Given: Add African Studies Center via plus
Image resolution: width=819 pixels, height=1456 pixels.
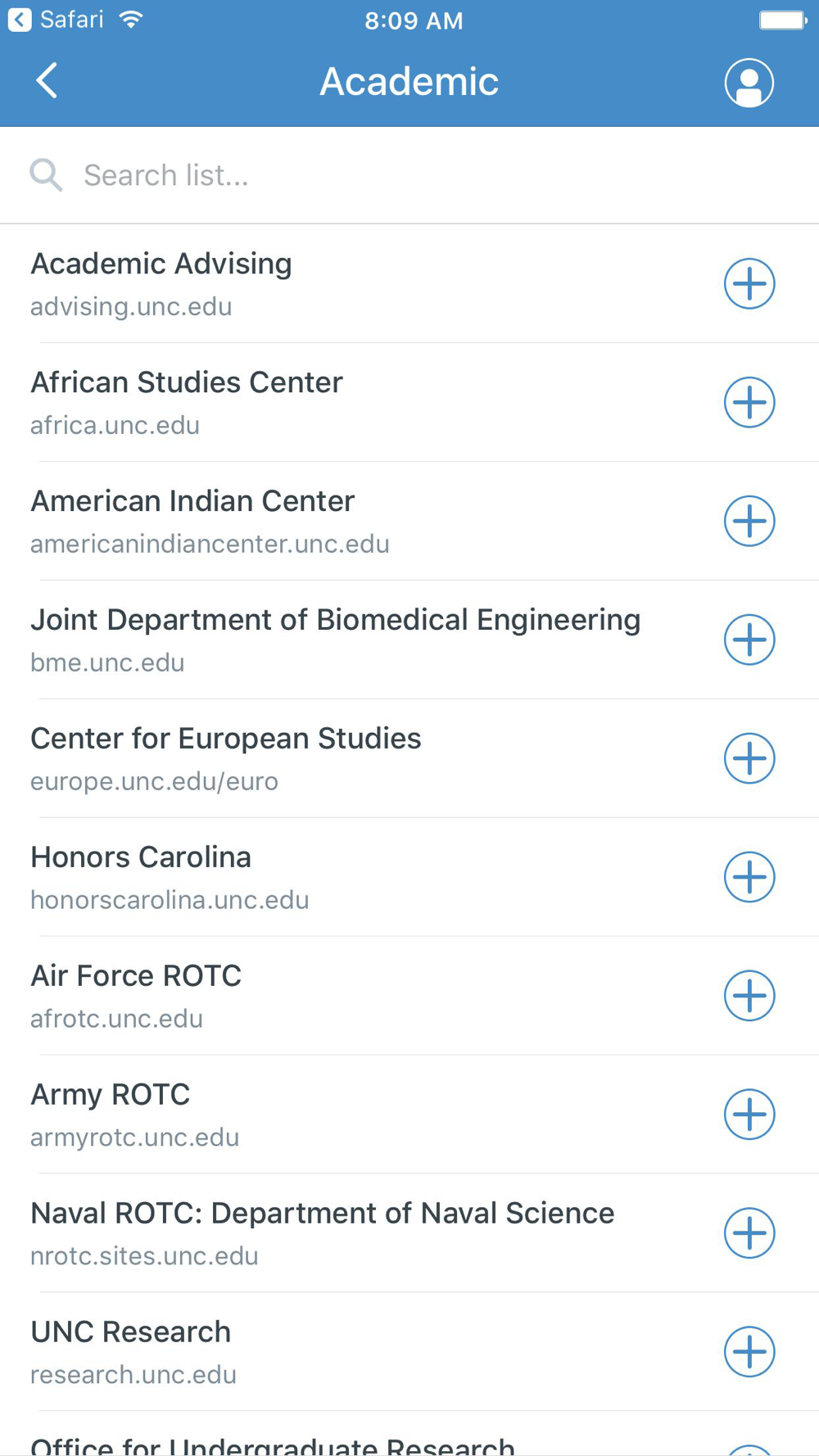Looking at the screenshot, I should [749, 402].
